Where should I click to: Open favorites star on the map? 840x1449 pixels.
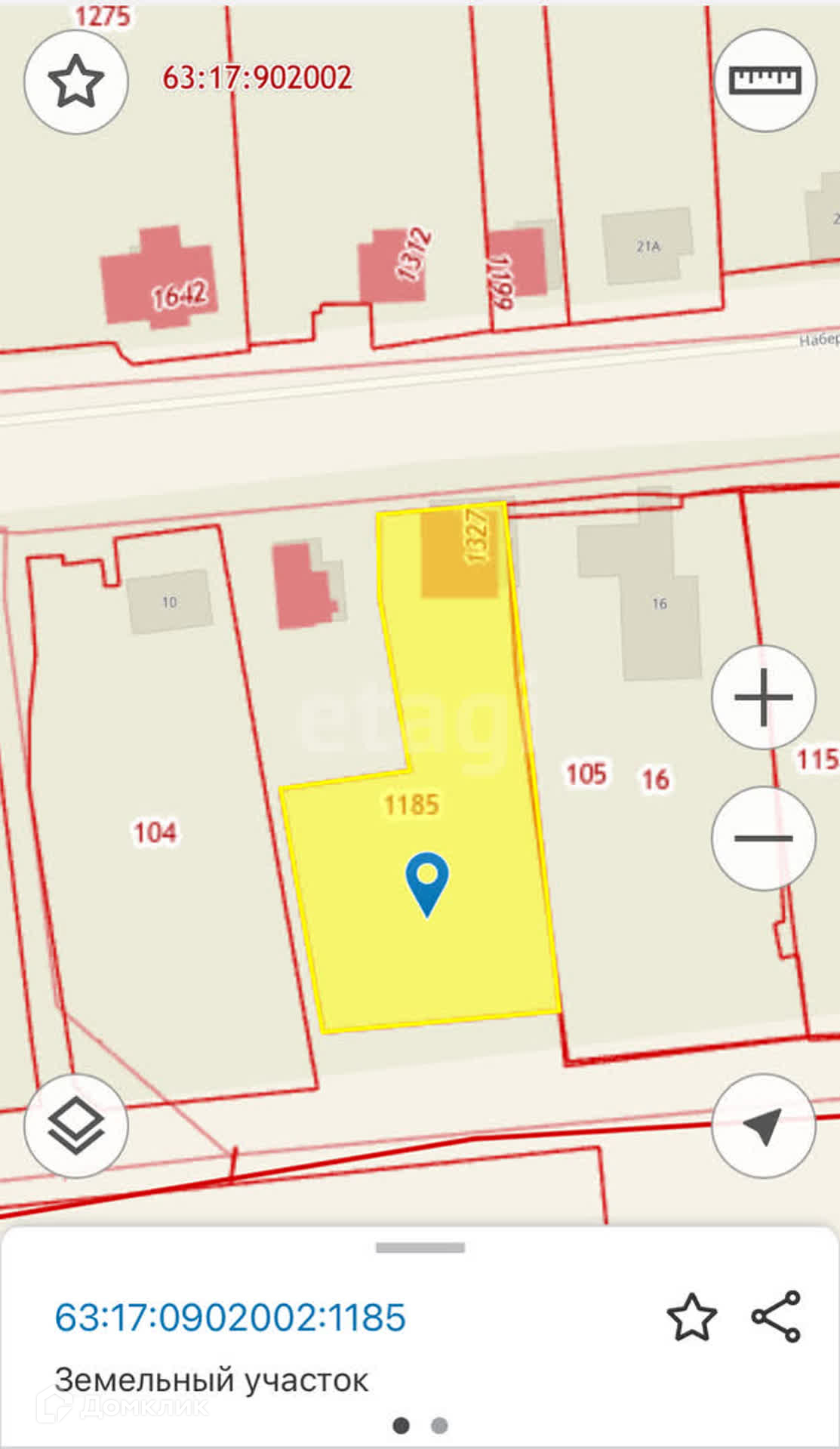point(75,81)
